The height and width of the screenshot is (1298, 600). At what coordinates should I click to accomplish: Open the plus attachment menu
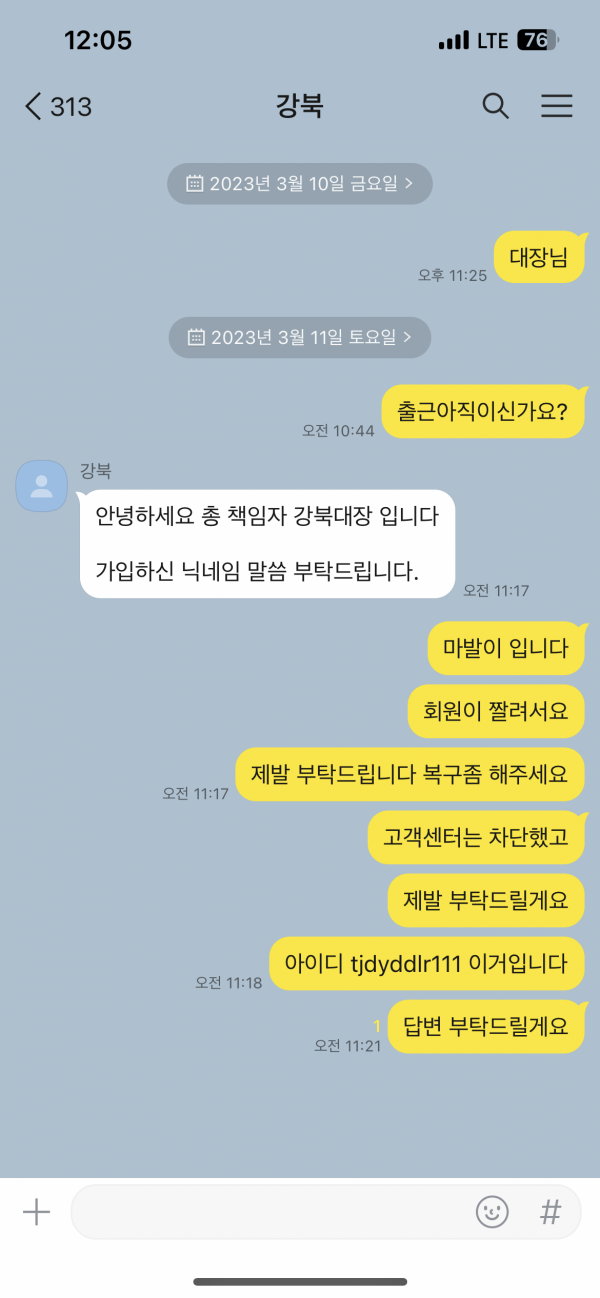click(x=36, y=1212)
